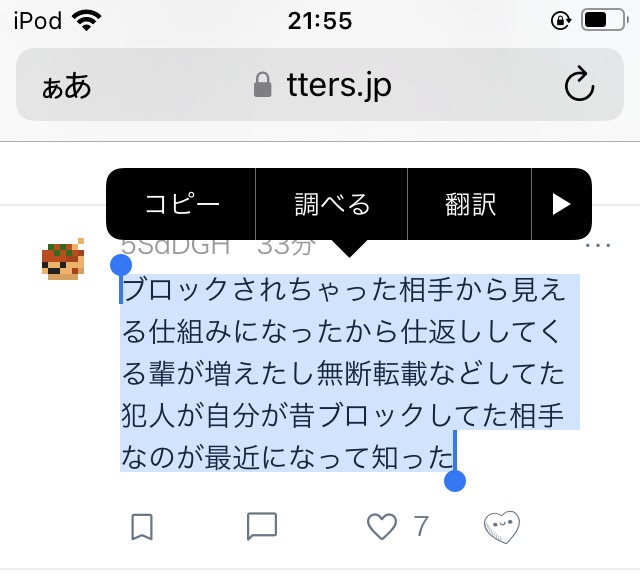The width and height of the screenshot is (640, 575).
Task: Show more text menu options arrow
Action: (x=561, y=204)
